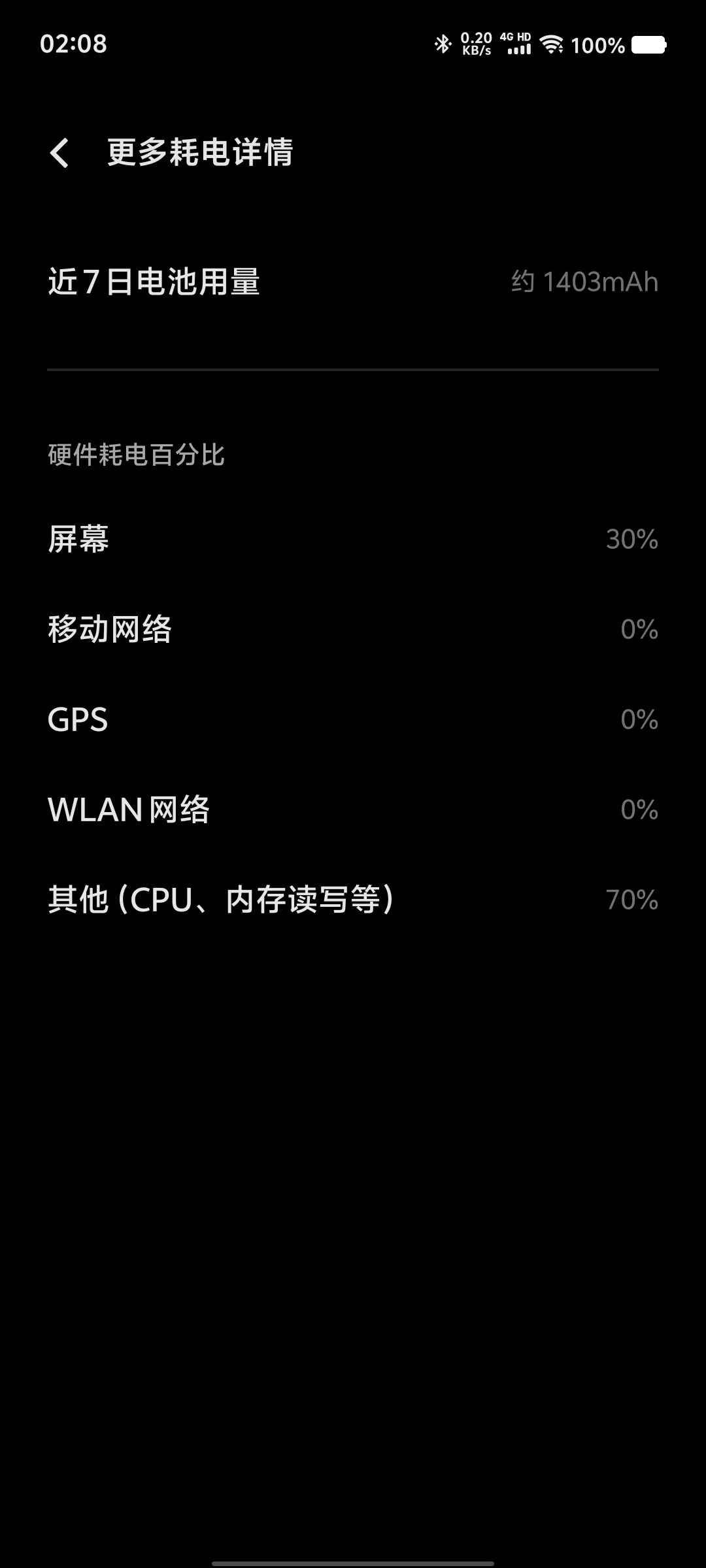
Task: Expand the 近7日电池用量 entry
Action: [353, 282]
